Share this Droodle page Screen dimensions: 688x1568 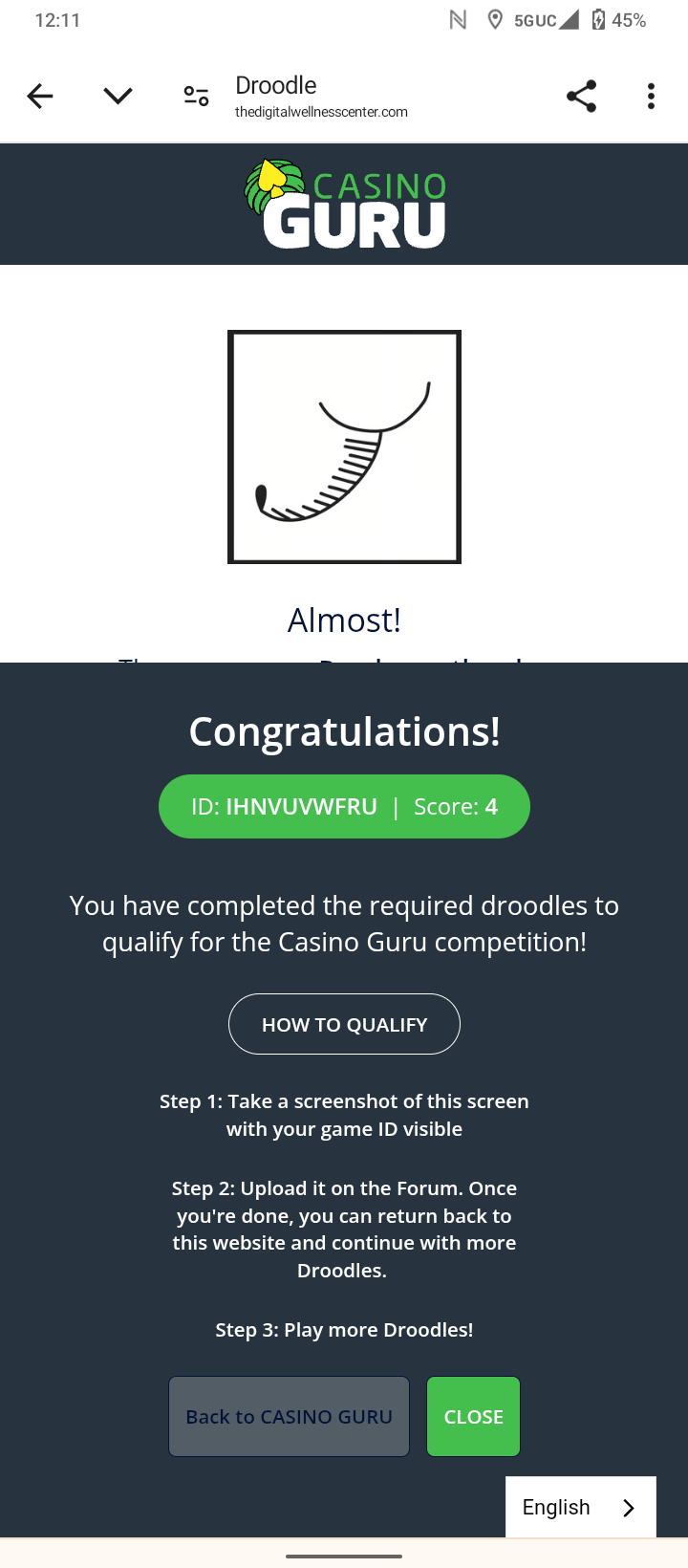coord(581,96)
